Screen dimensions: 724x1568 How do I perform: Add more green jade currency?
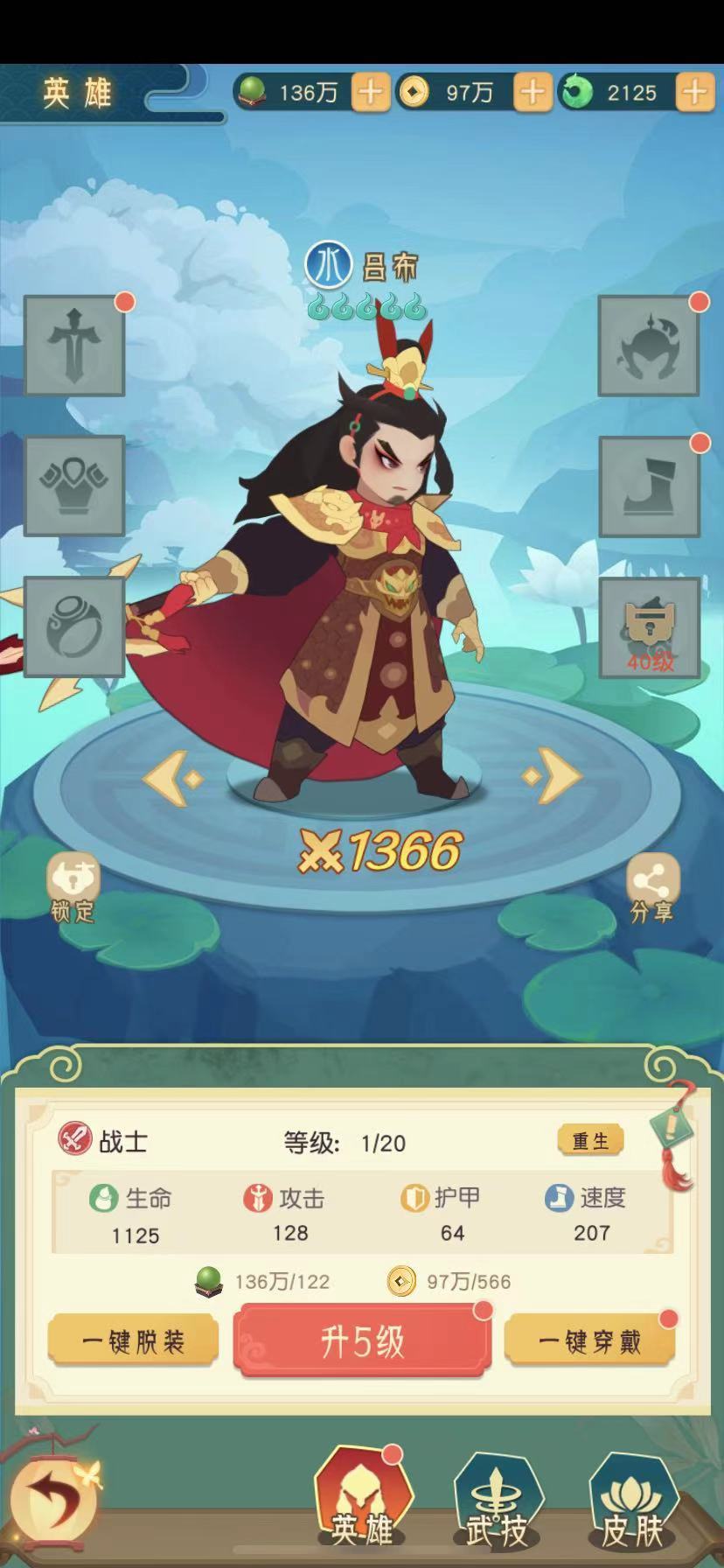coord(370,92)
